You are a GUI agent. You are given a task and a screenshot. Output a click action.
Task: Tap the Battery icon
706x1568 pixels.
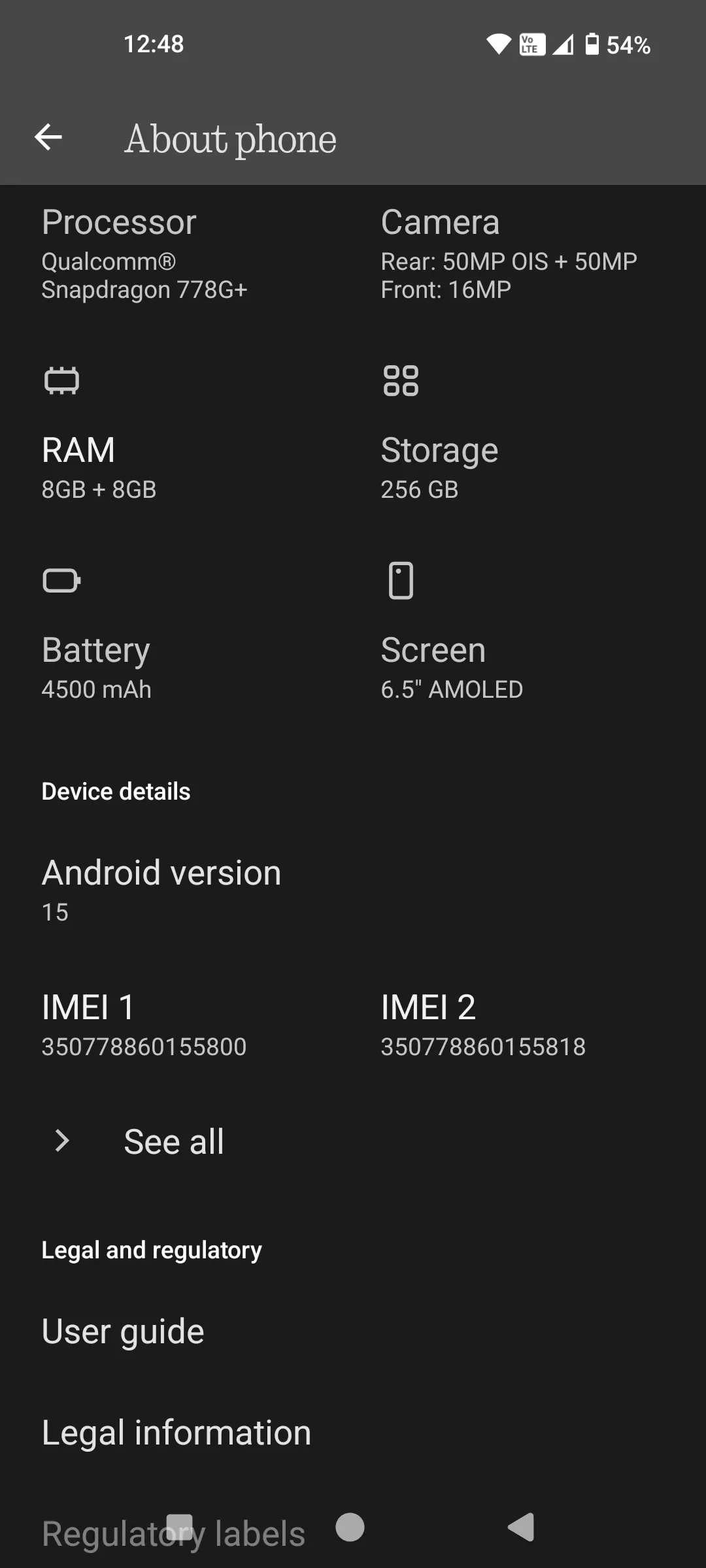click(62, 580)
